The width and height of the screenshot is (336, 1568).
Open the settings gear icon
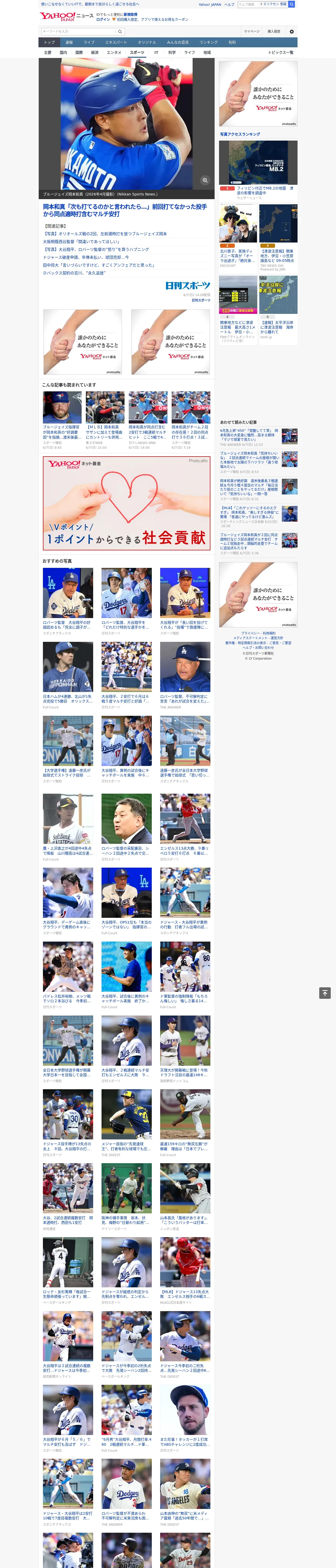[x=292, y=32]
